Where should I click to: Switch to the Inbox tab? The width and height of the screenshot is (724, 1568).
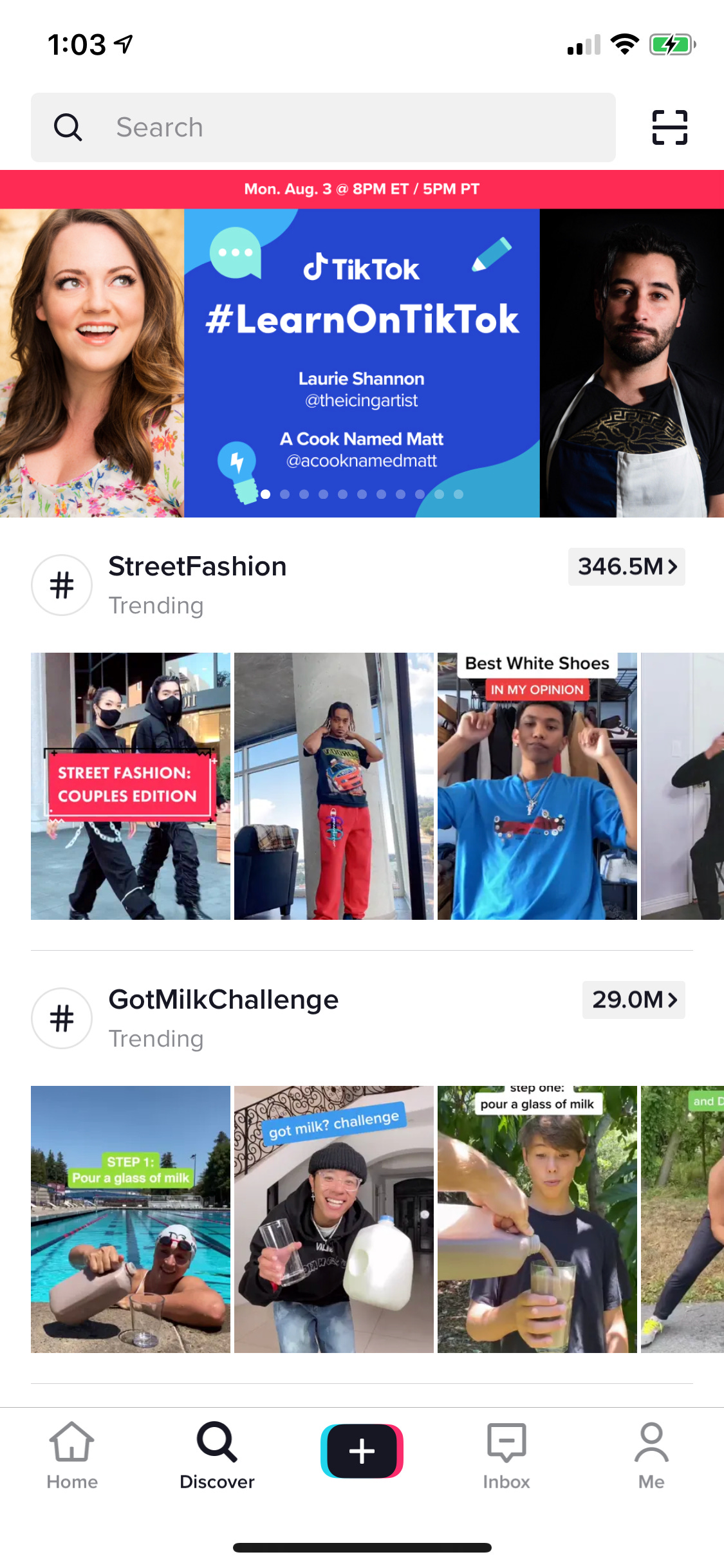click(506, 1455)
